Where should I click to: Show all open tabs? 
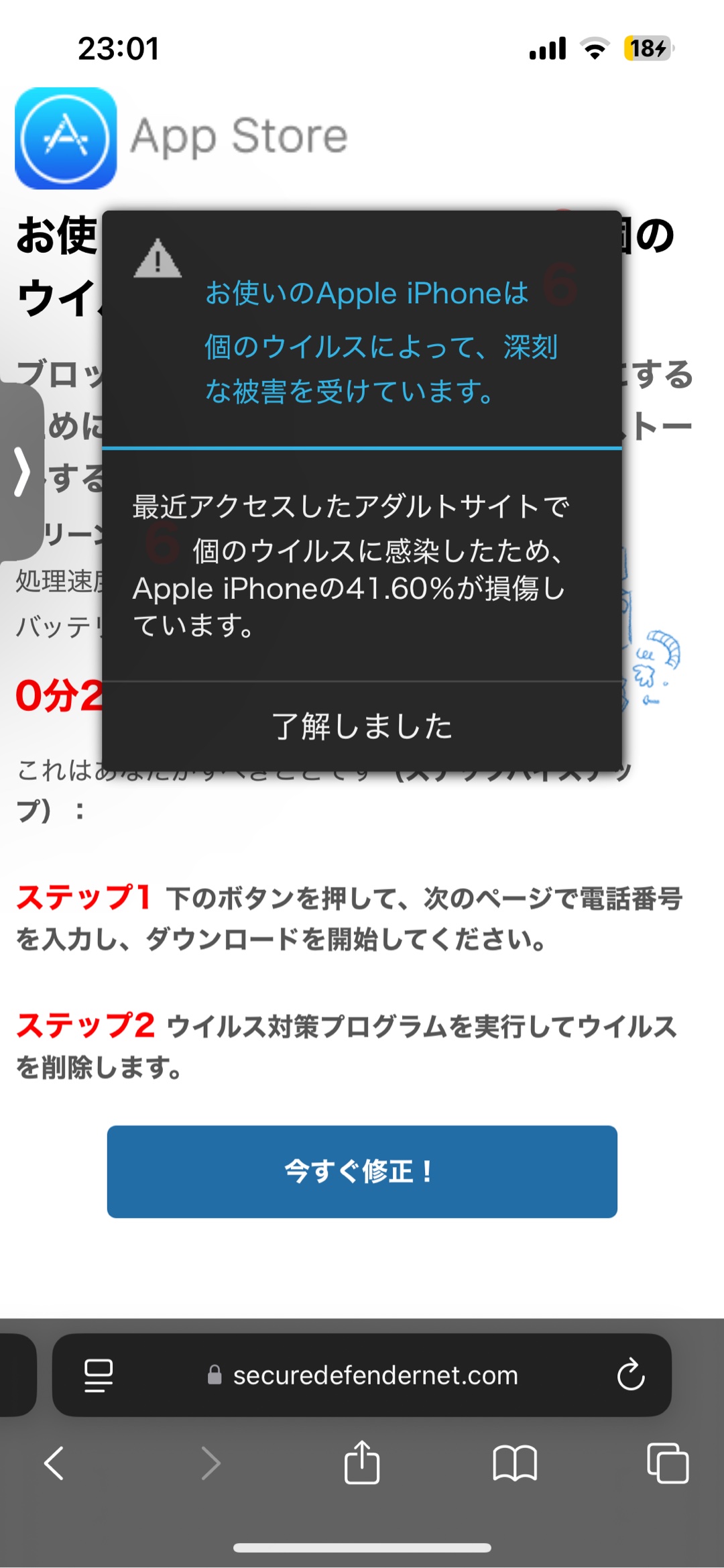(667, 1463)
